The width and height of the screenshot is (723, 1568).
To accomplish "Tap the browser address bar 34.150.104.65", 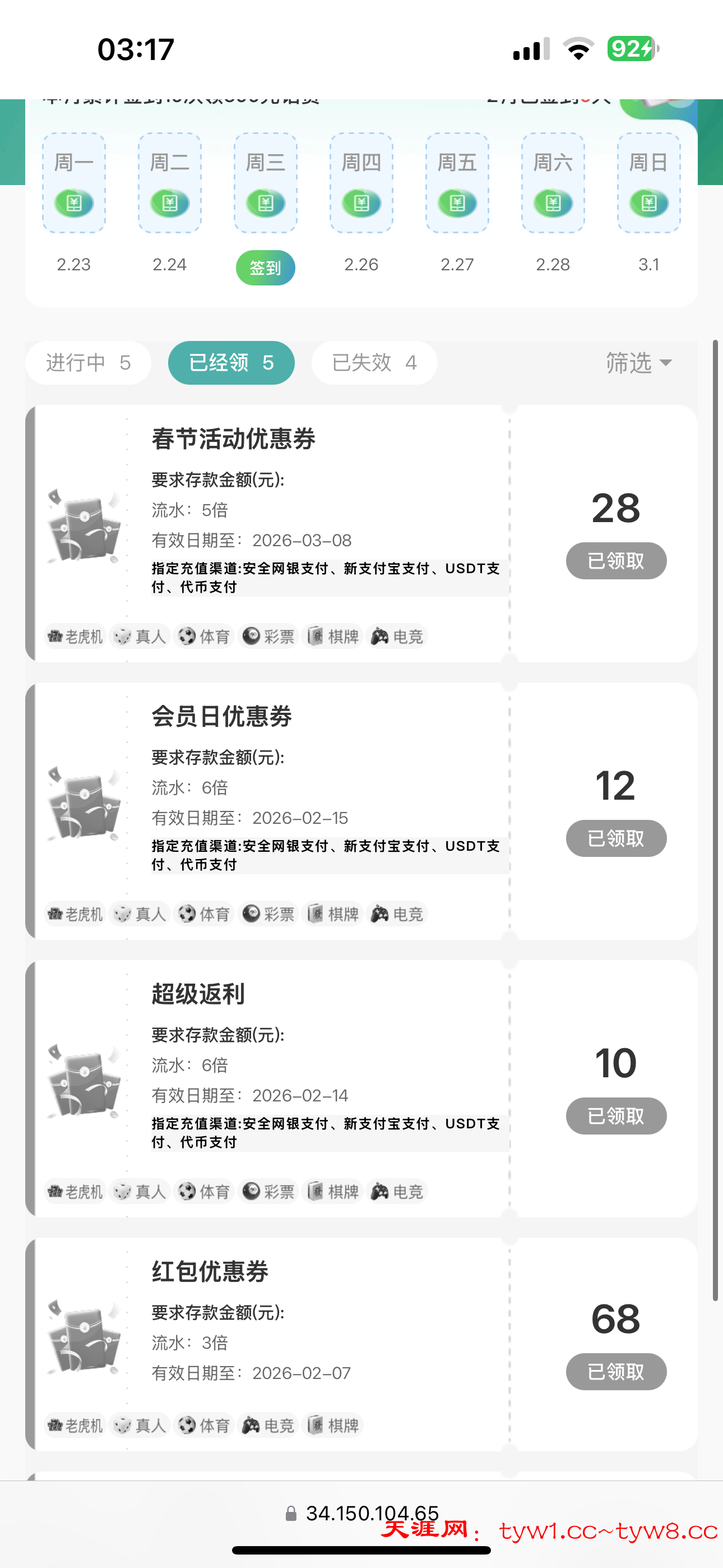I will click(x=363, y=1512).
